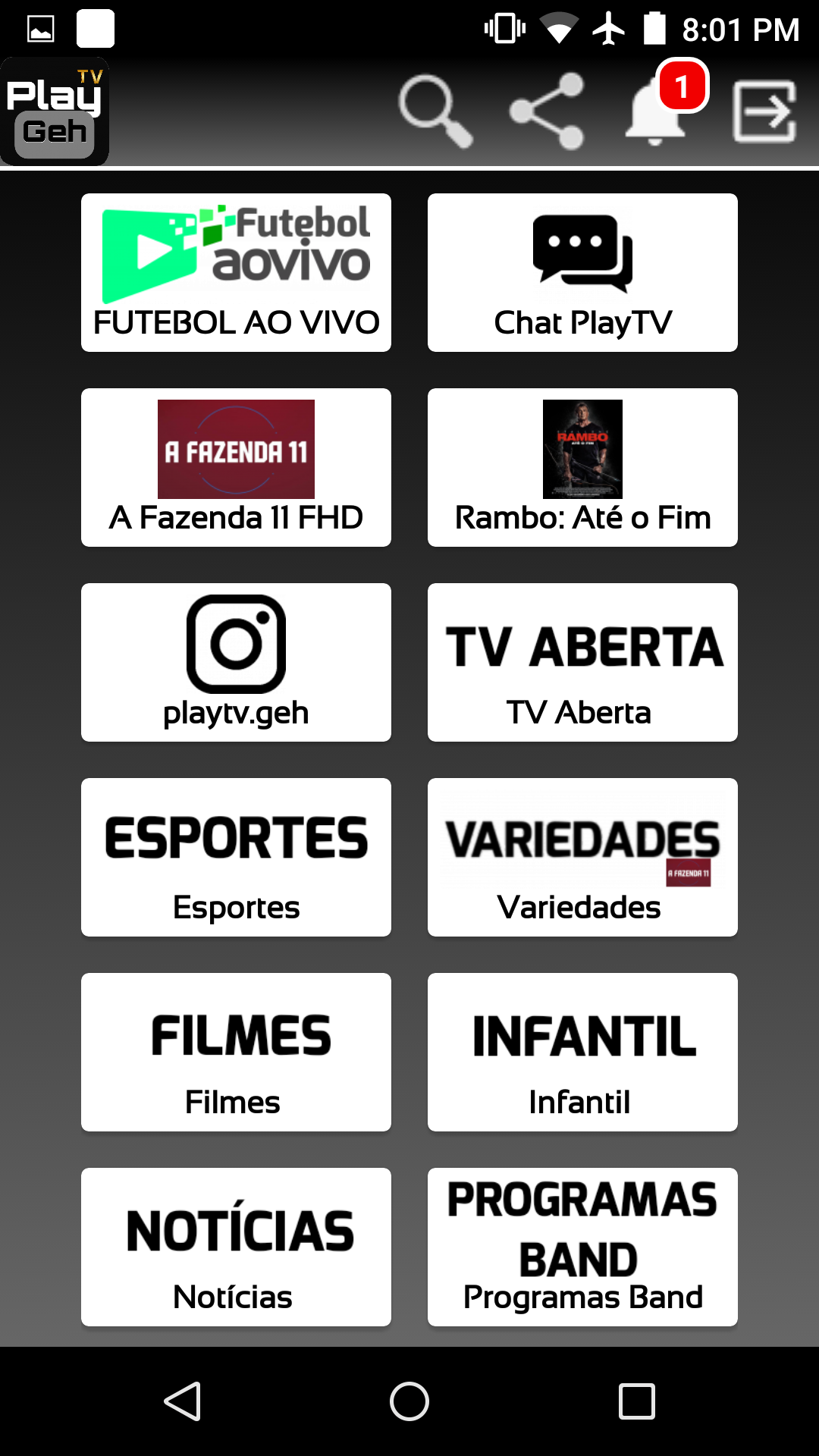Tap the exit icon in the top bar
The height and width of the screenshot is (1456, 819).
(x=764, y=111)
